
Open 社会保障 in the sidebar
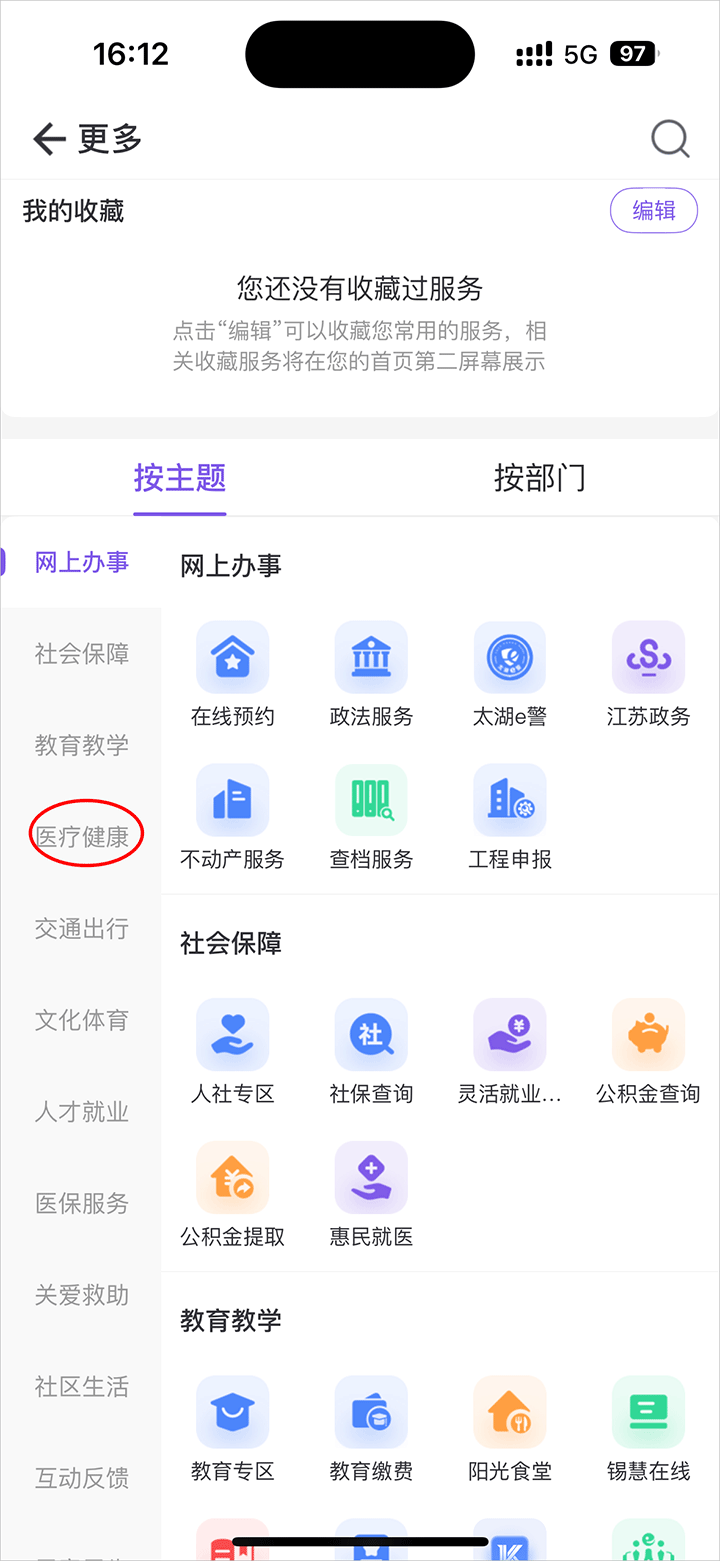point(82,654)
